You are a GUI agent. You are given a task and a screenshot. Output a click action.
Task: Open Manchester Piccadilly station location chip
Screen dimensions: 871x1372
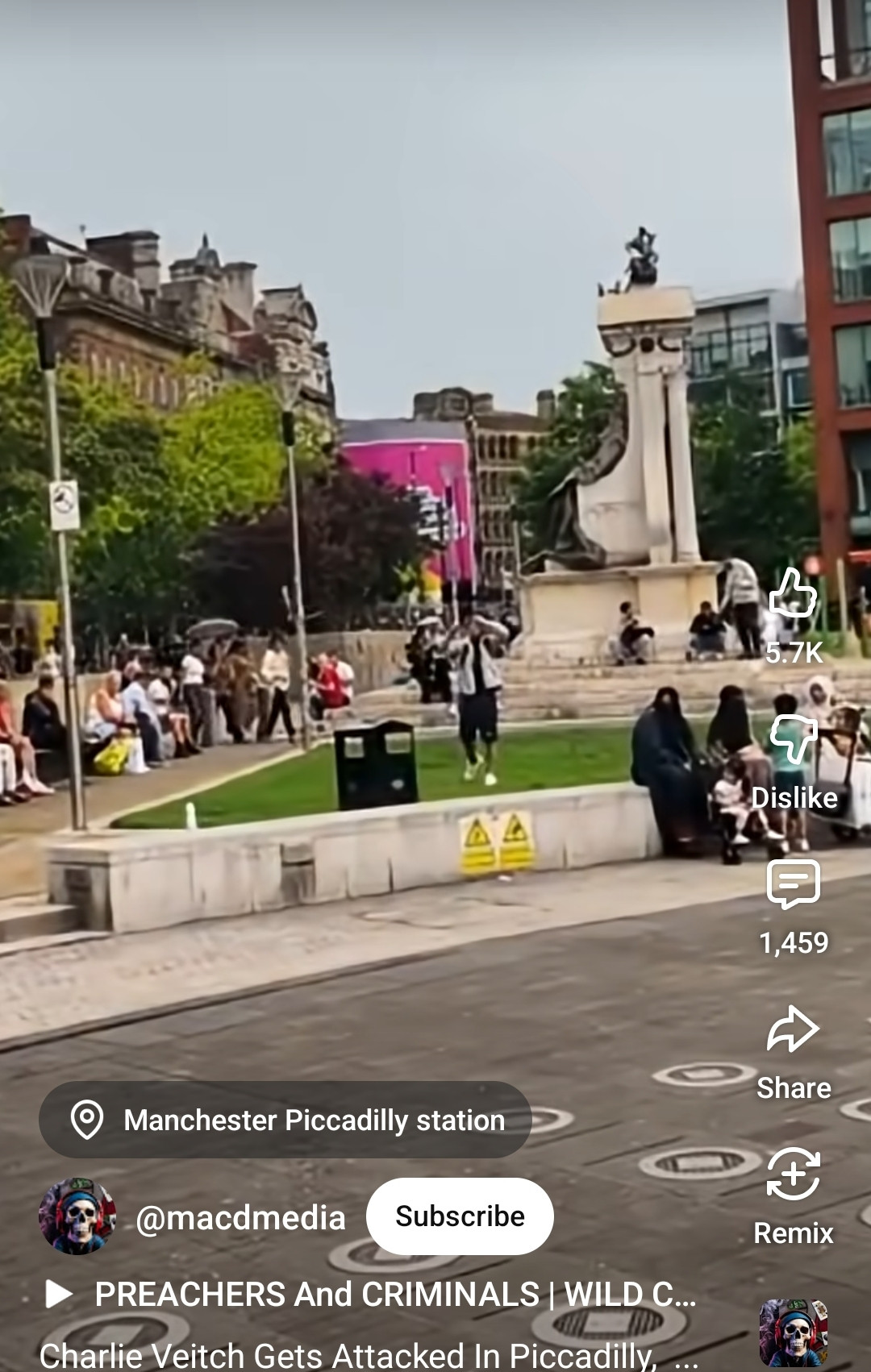pyautogui.click(x=285, y=1120)
